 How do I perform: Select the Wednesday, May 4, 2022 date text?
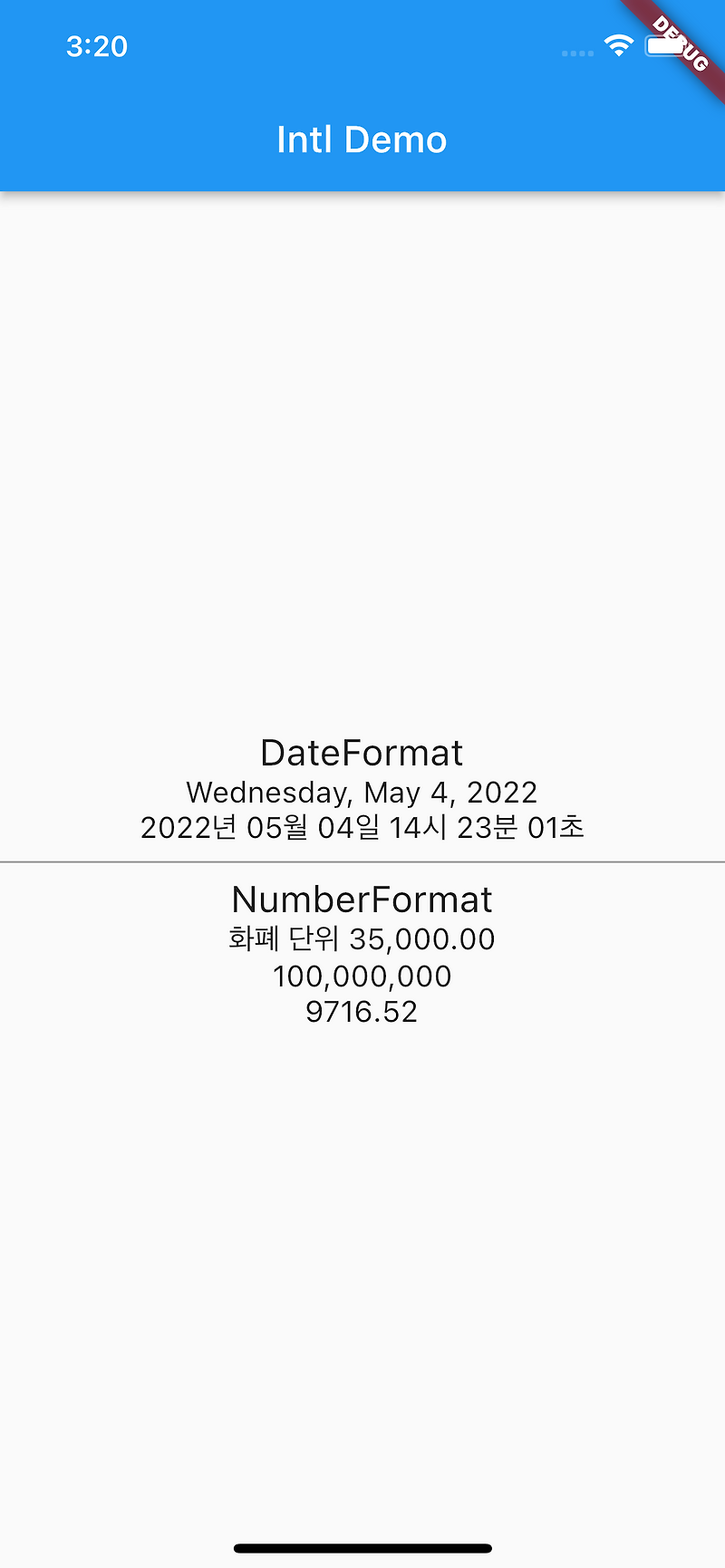pyautogui.click(x=362, y=793)
